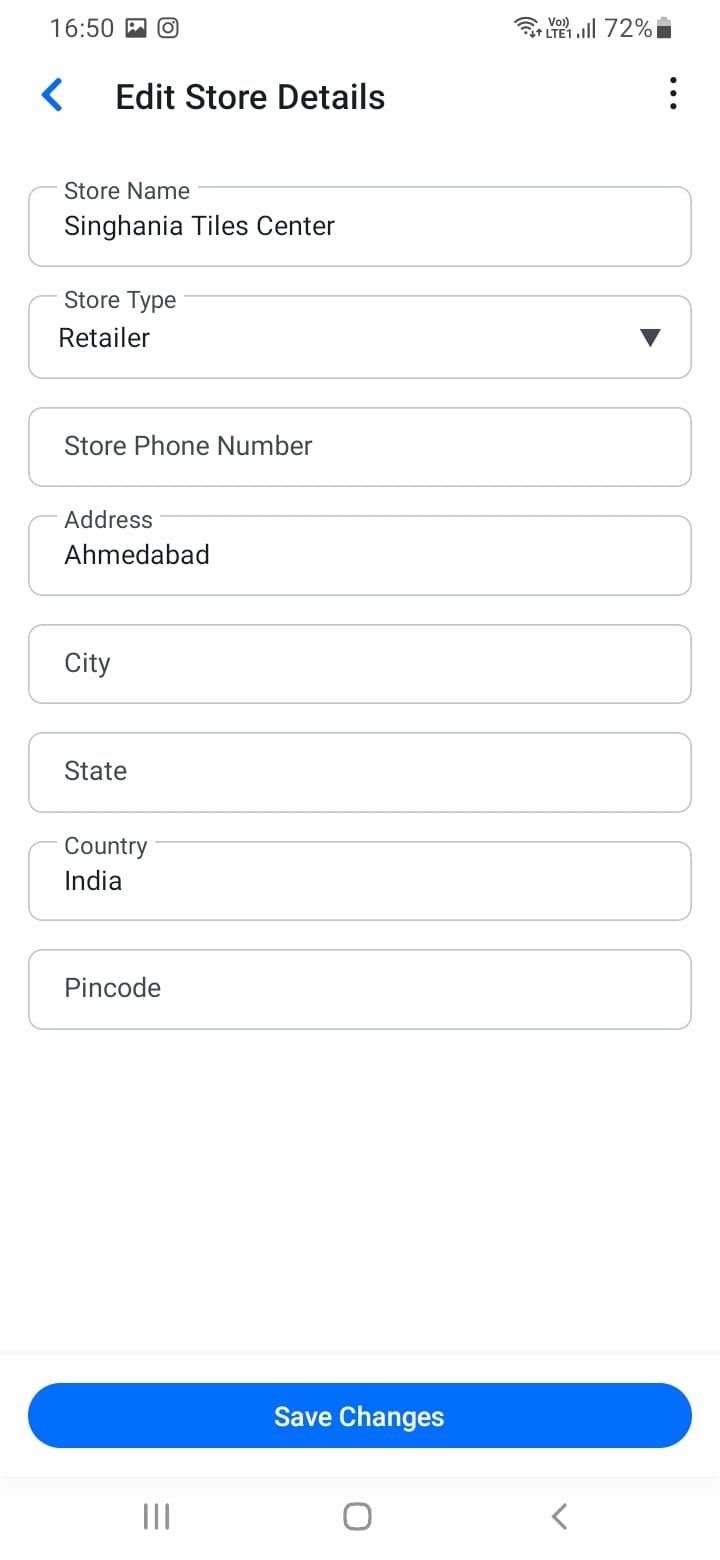
Task: Go back using the blue arrow
Action: 52,96
